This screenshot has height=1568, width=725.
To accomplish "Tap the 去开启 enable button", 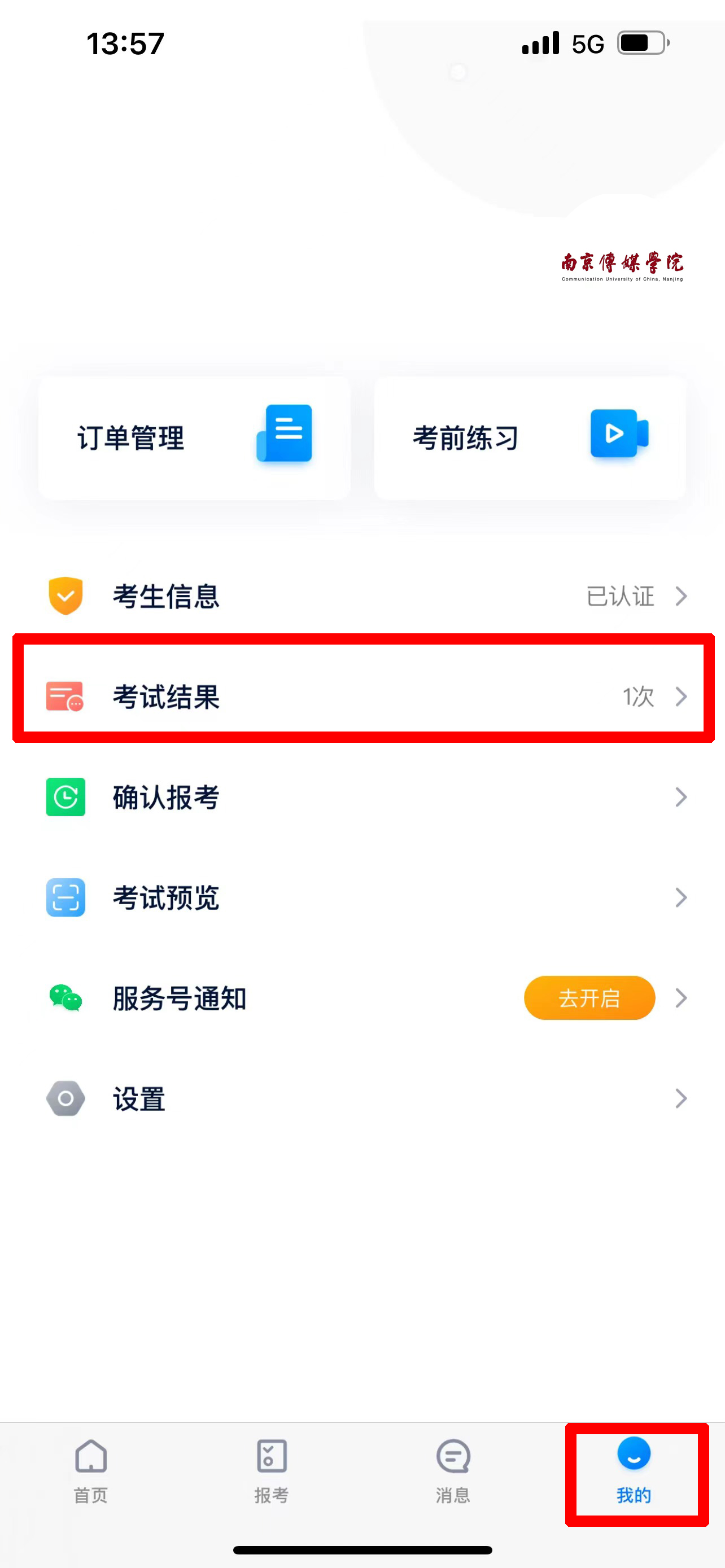I will pos(589,998).
